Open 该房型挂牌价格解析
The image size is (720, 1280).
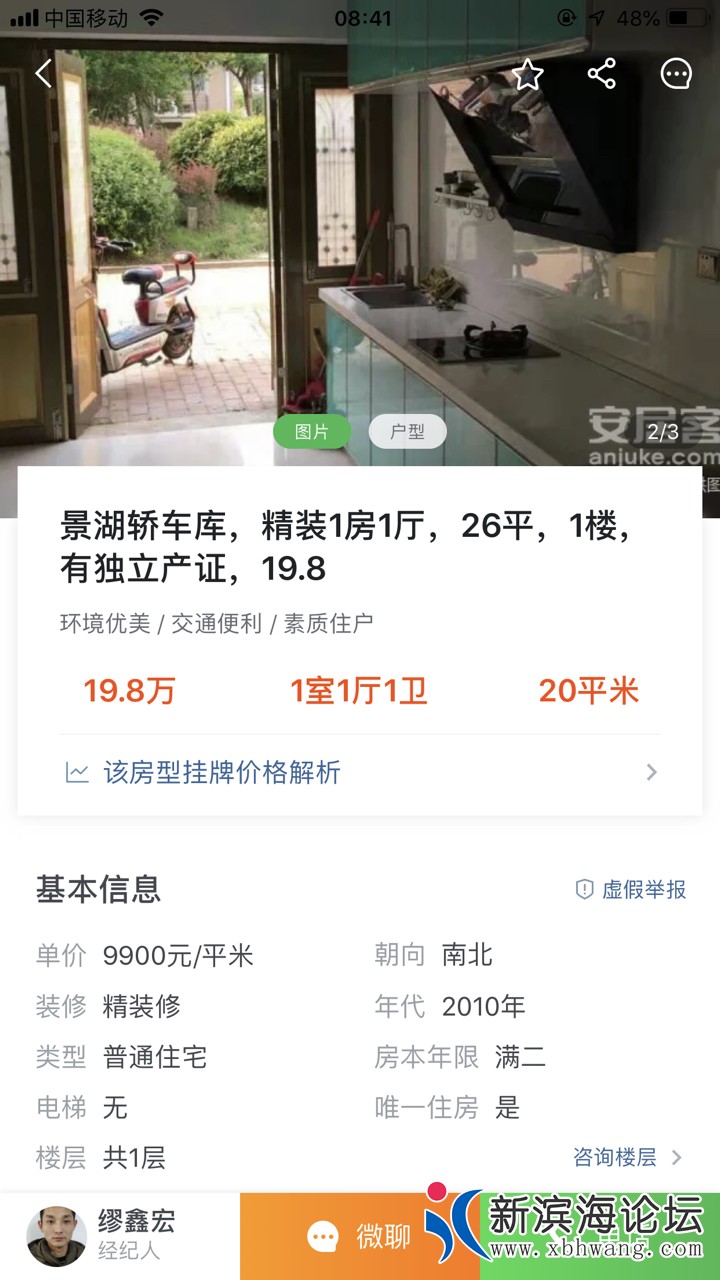[x=360, y=772]
